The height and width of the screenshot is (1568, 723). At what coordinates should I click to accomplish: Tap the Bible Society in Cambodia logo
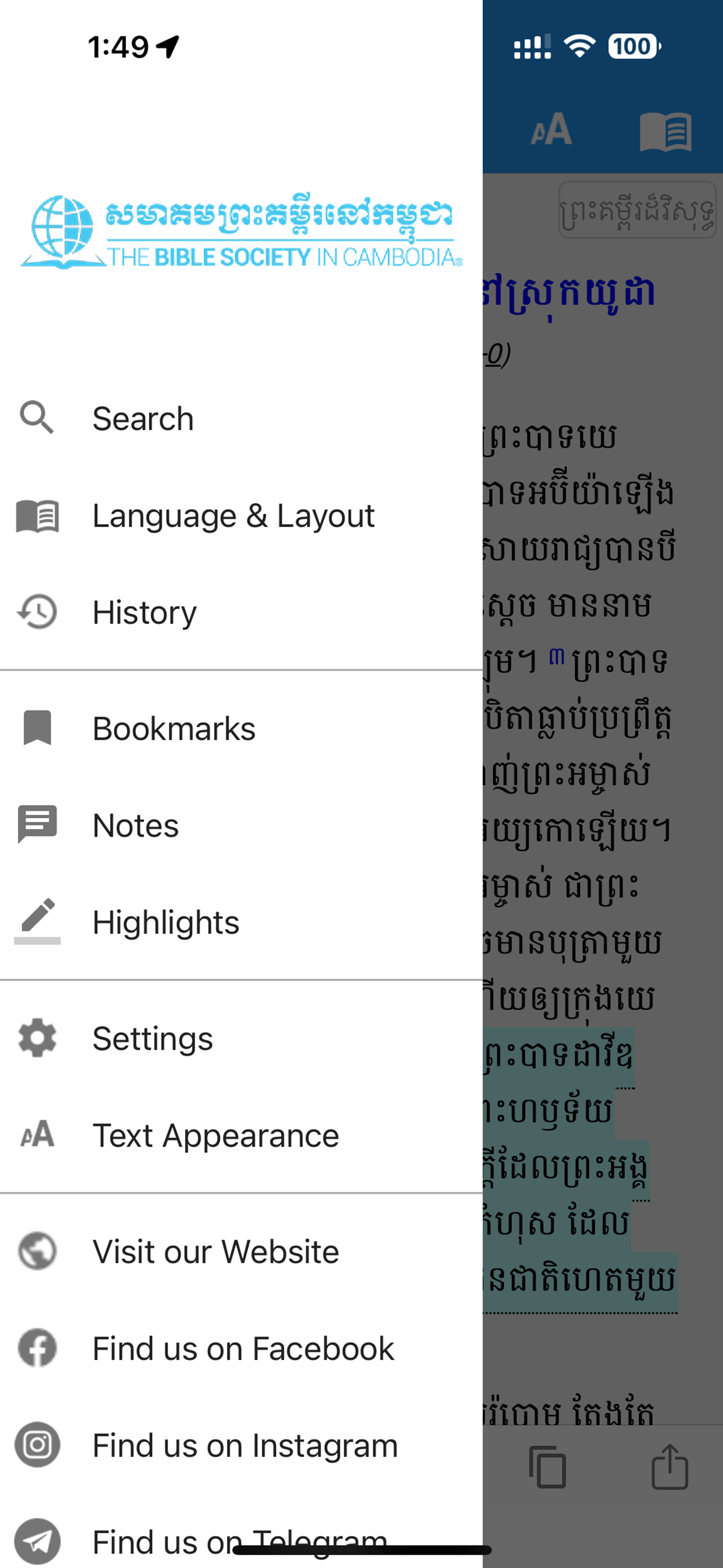[242, 233]
